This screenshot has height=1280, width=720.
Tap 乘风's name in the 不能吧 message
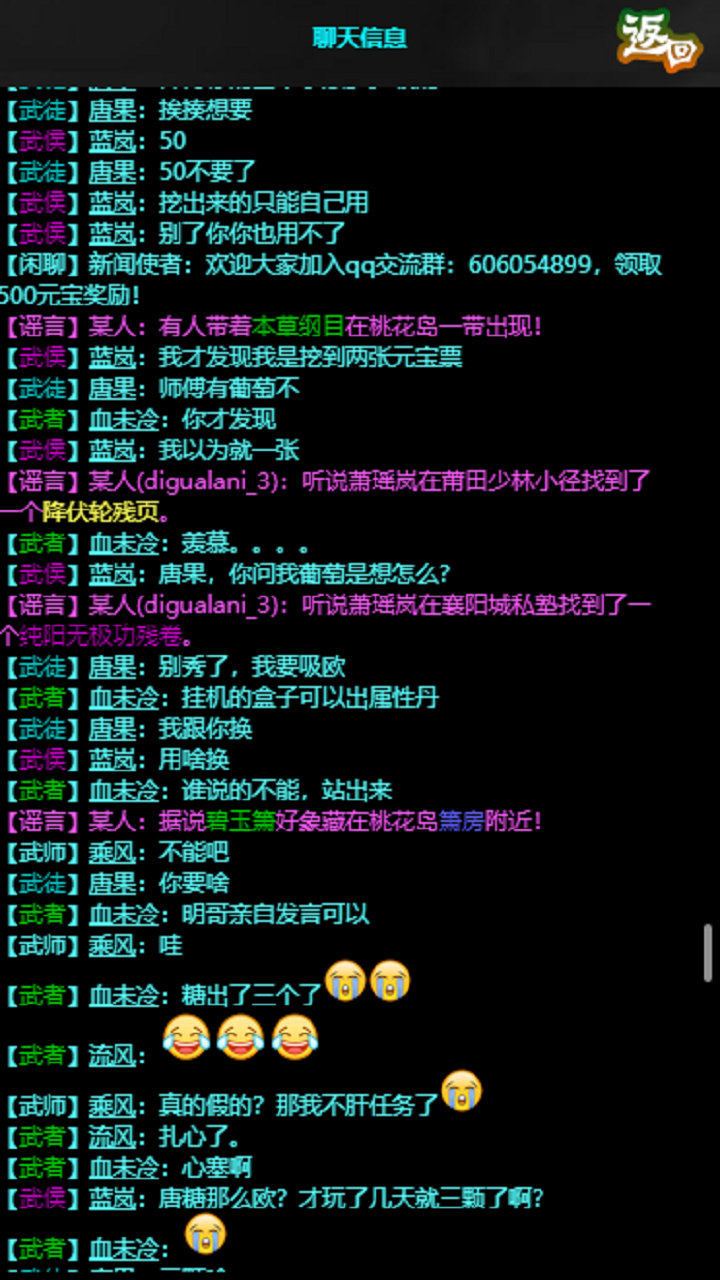(x=111, y=852)
